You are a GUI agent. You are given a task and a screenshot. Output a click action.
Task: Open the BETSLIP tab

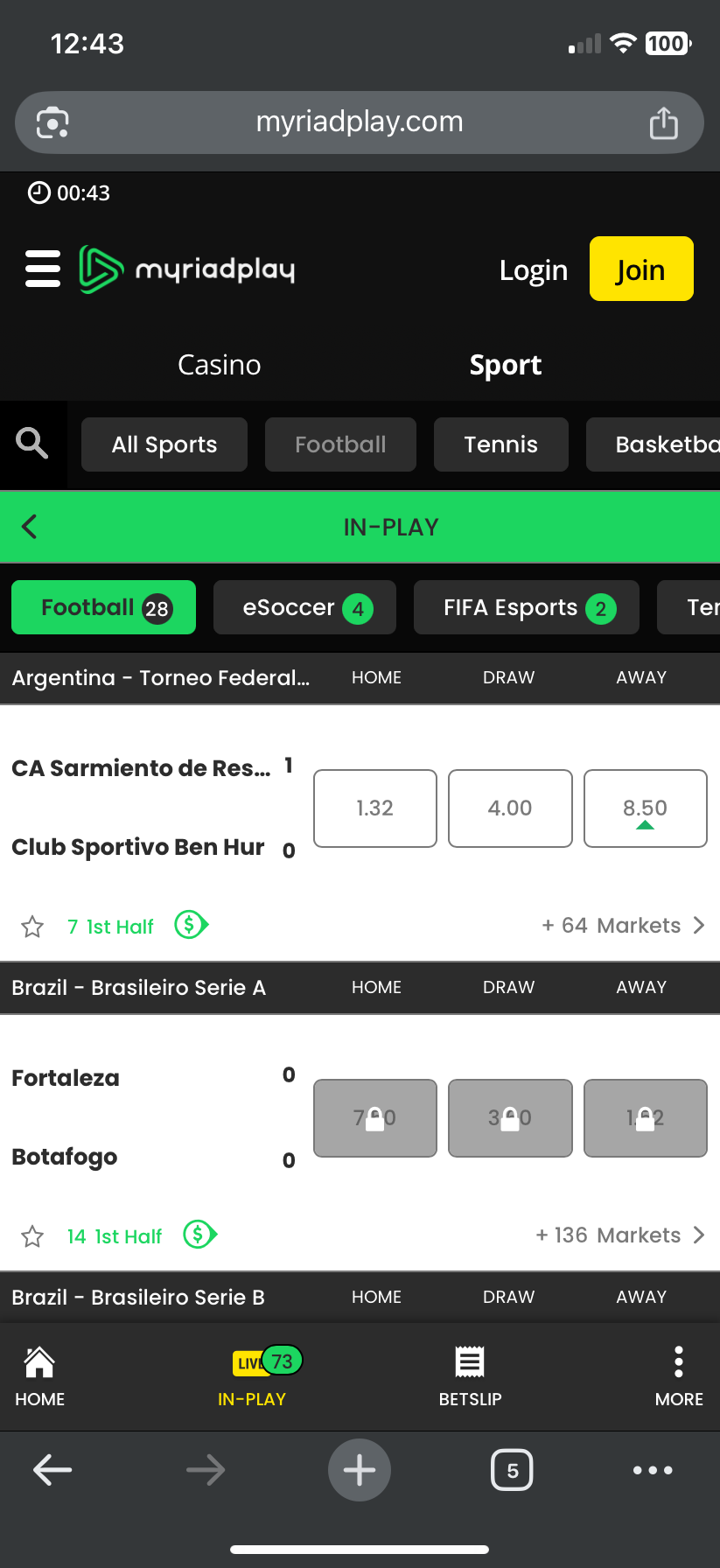click(x=470, y=1376)
